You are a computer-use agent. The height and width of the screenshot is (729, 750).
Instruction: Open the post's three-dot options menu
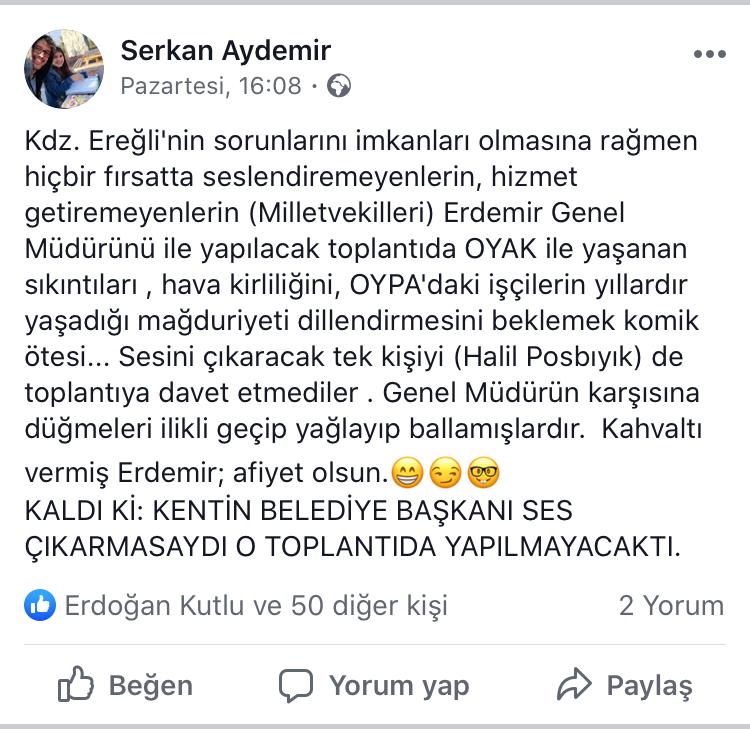(709, 54)
